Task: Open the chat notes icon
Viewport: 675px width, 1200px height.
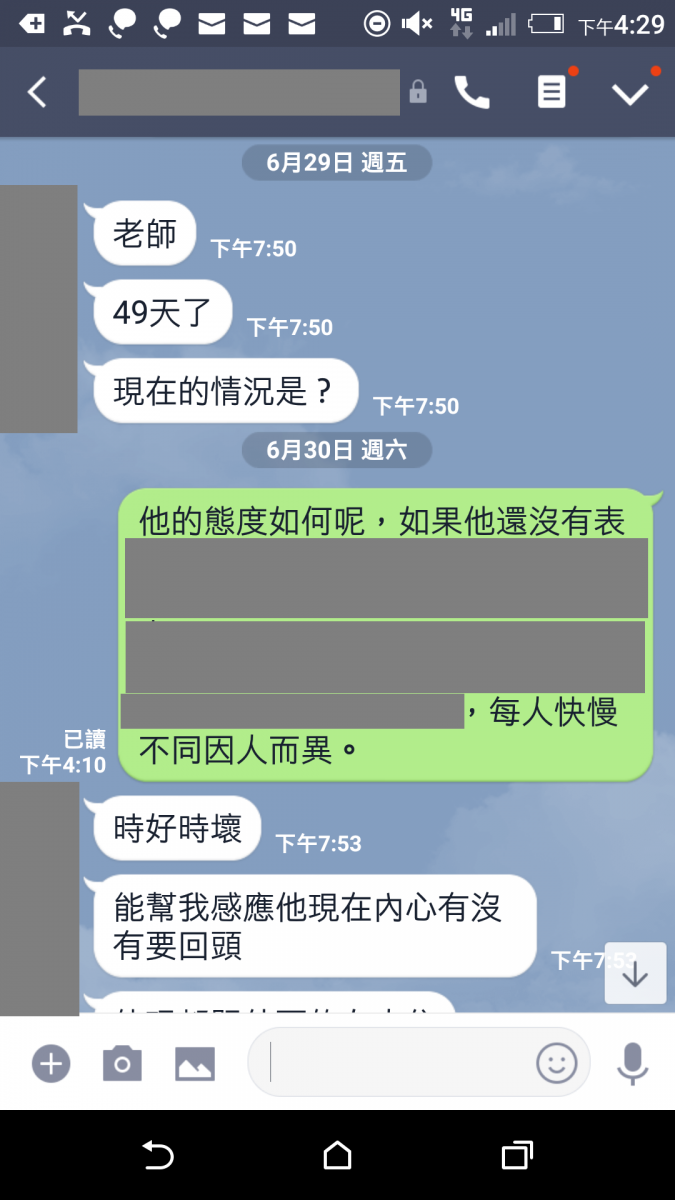Action: coord(551,93)
